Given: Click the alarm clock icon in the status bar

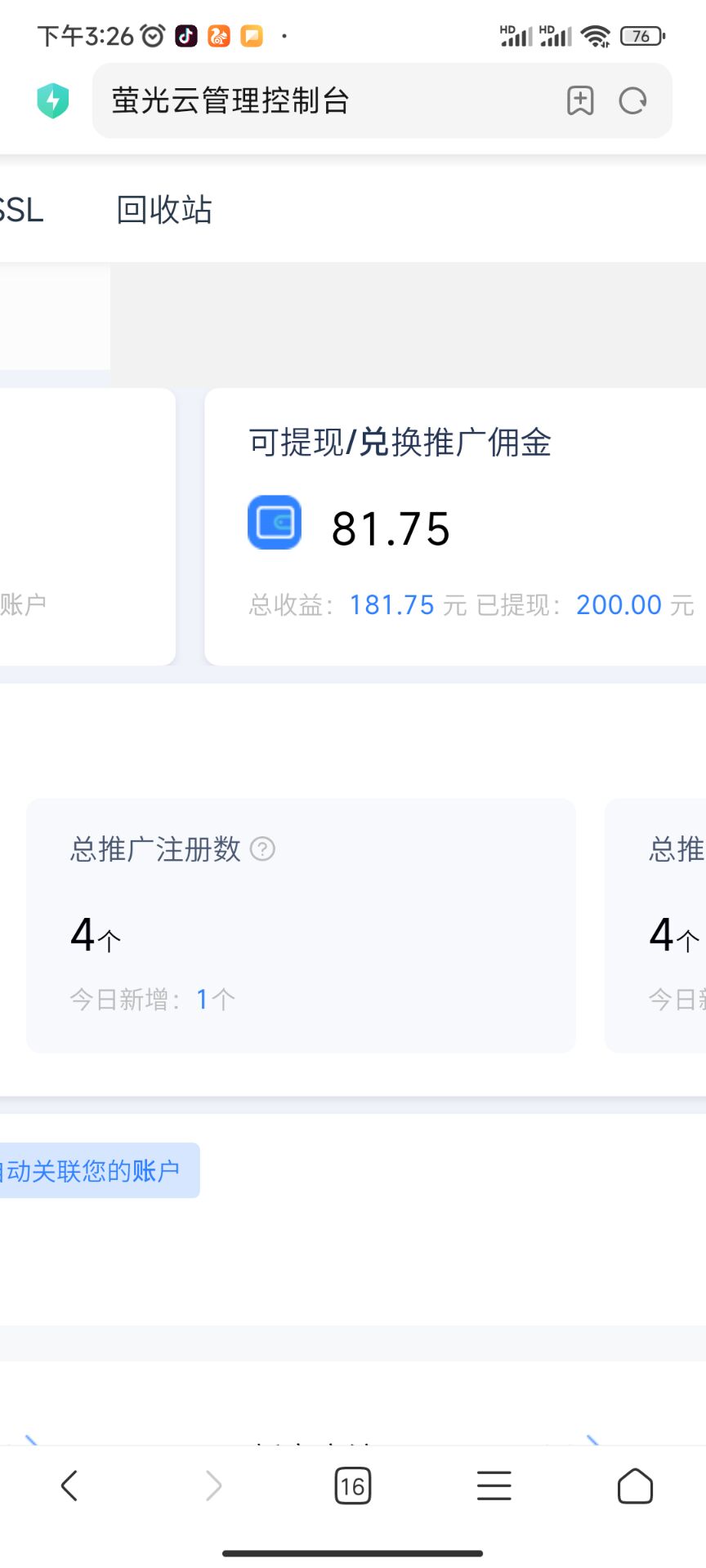Looking at the screenshot, I should pos(150,36).
